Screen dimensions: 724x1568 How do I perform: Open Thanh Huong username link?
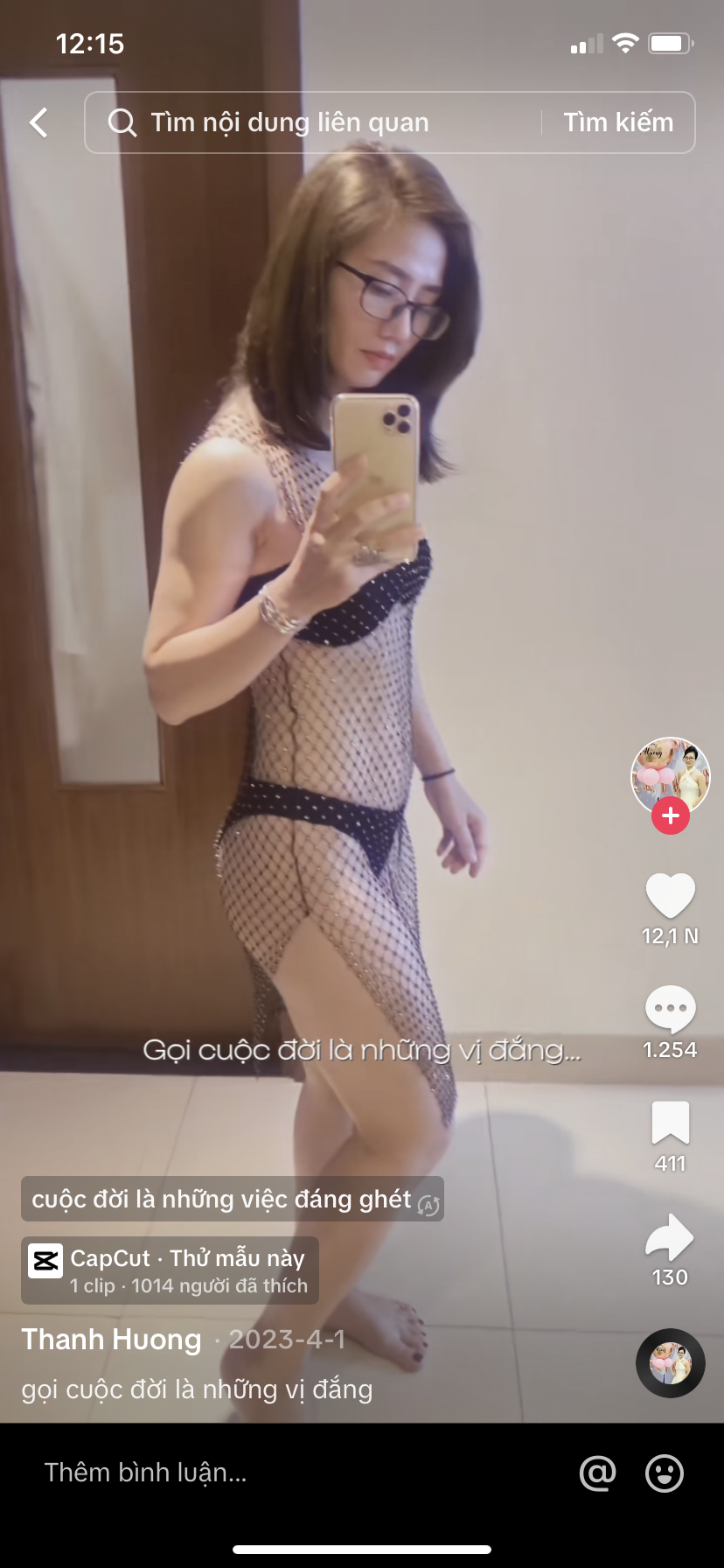[111, 1340]
